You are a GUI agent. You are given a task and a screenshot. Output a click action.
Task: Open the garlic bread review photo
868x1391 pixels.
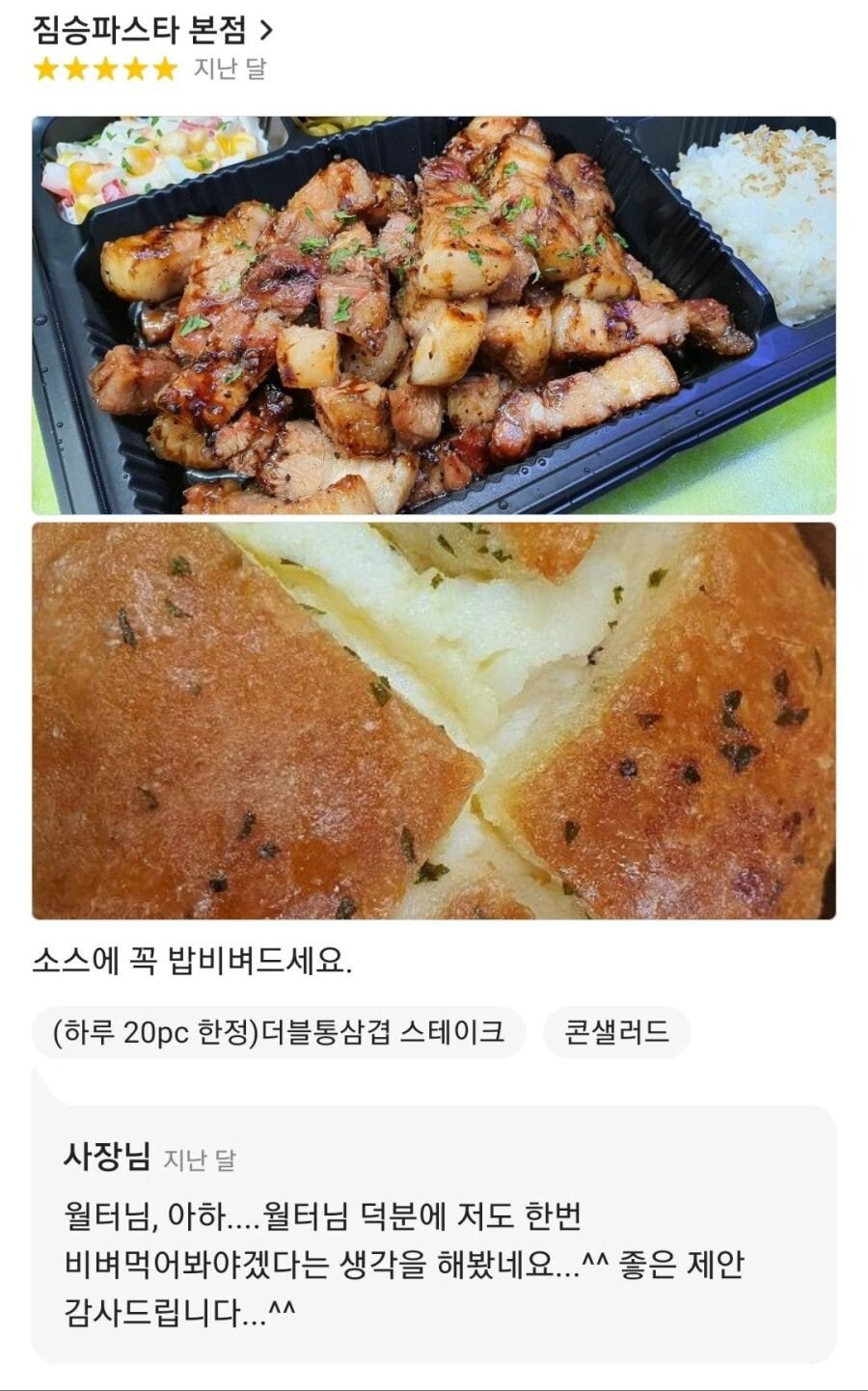433,721
